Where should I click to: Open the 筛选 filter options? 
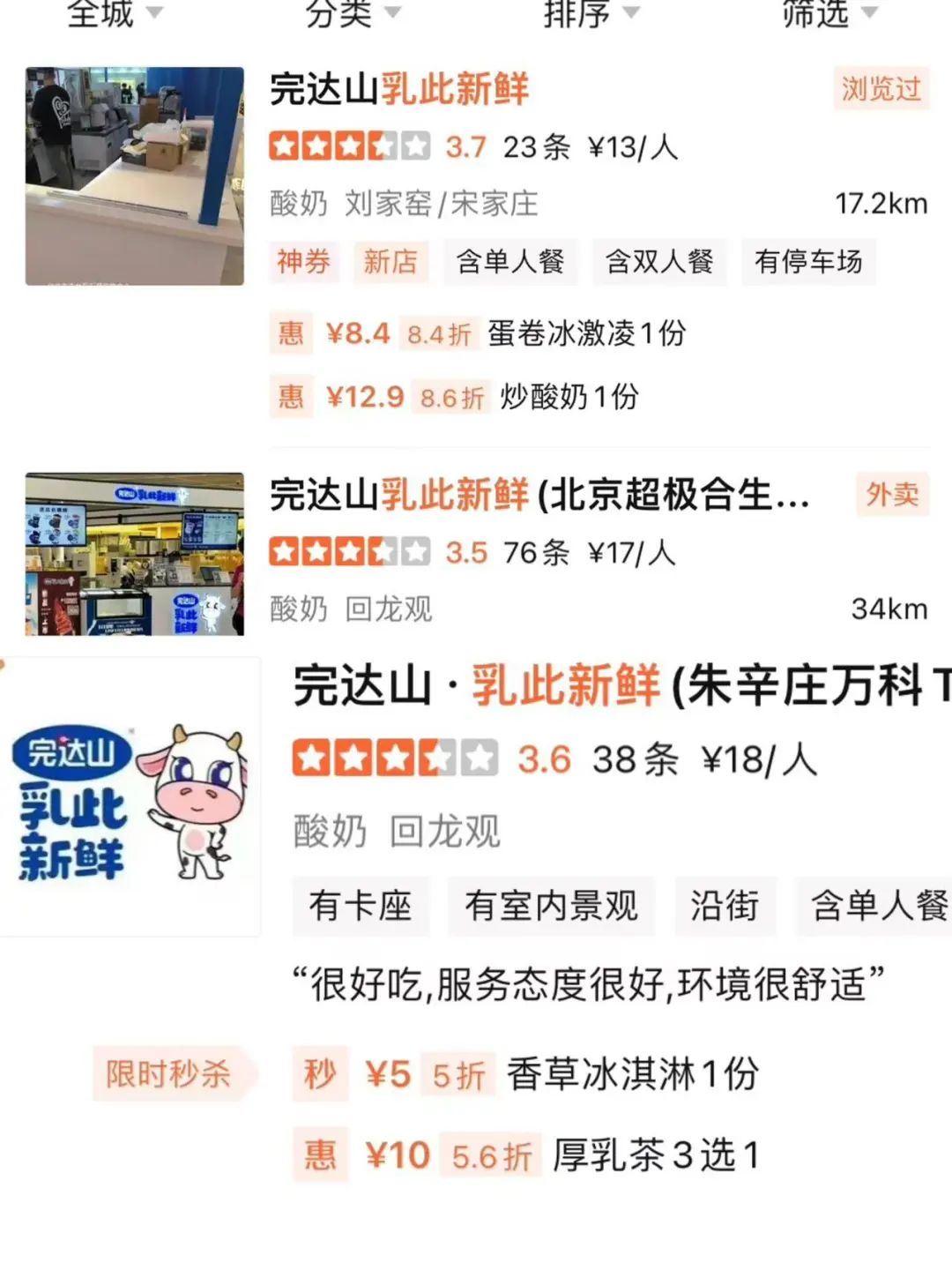829,13
